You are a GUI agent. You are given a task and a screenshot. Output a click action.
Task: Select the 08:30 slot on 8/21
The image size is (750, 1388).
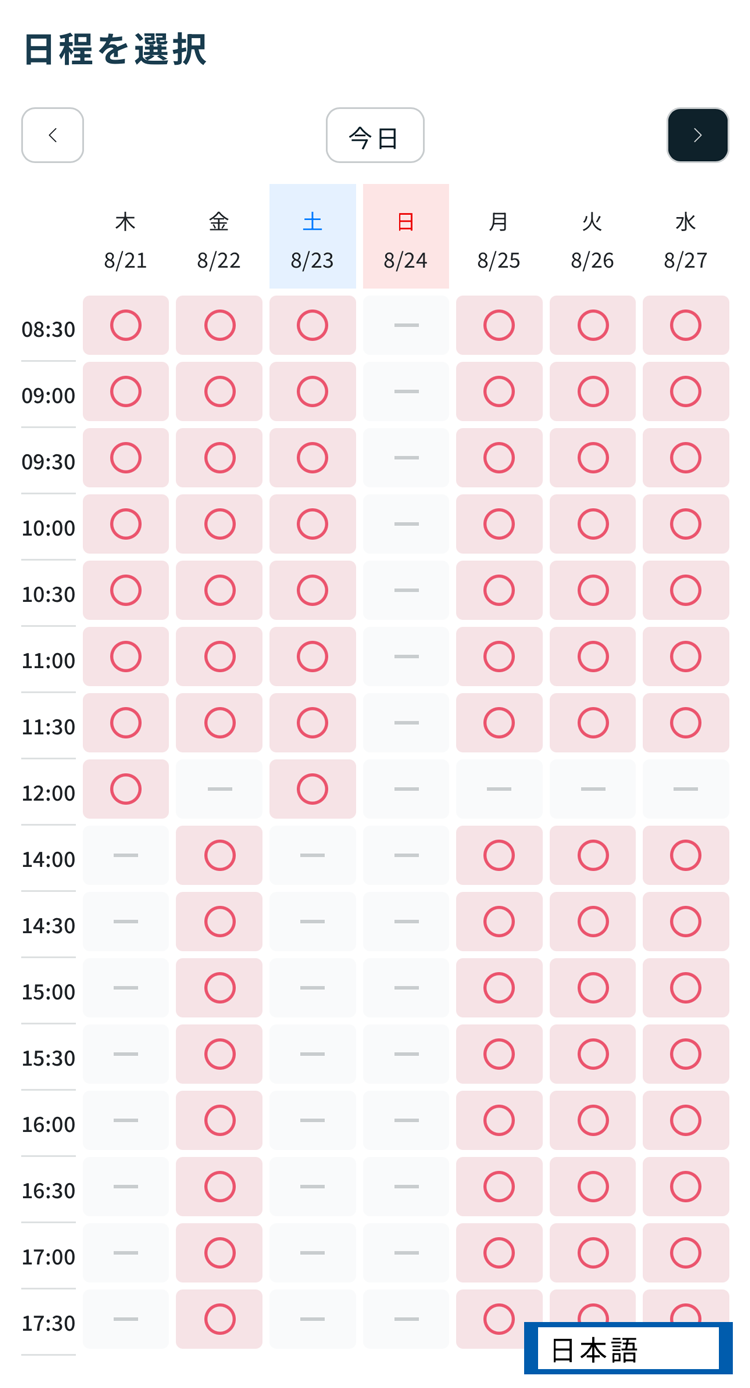click(x=126, y=325)
